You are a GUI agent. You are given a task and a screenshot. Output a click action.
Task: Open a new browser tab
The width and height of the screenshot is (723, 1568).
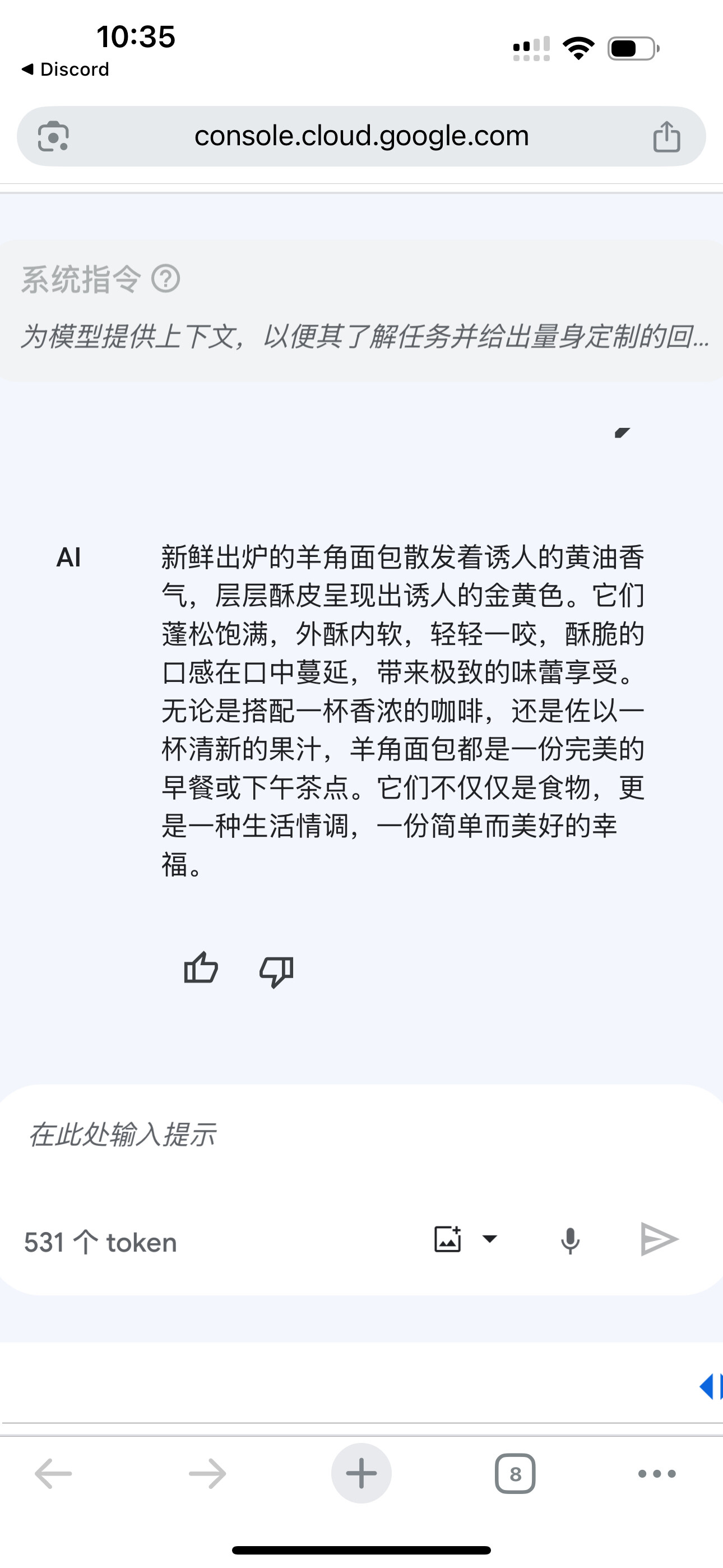click(x=361, y=1474)
